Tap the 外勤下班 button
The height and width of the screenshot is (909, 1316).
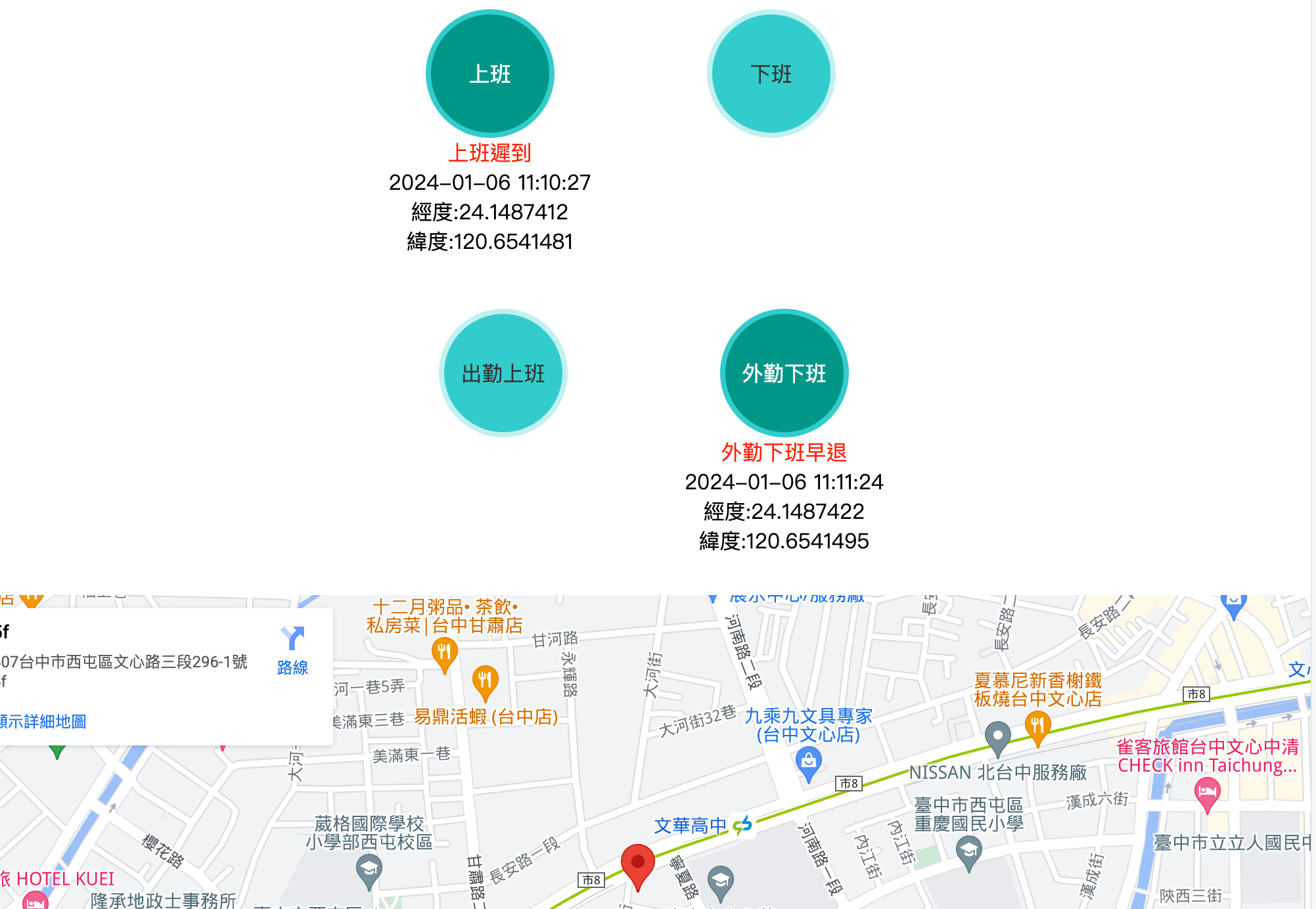(x=784, y=373)
